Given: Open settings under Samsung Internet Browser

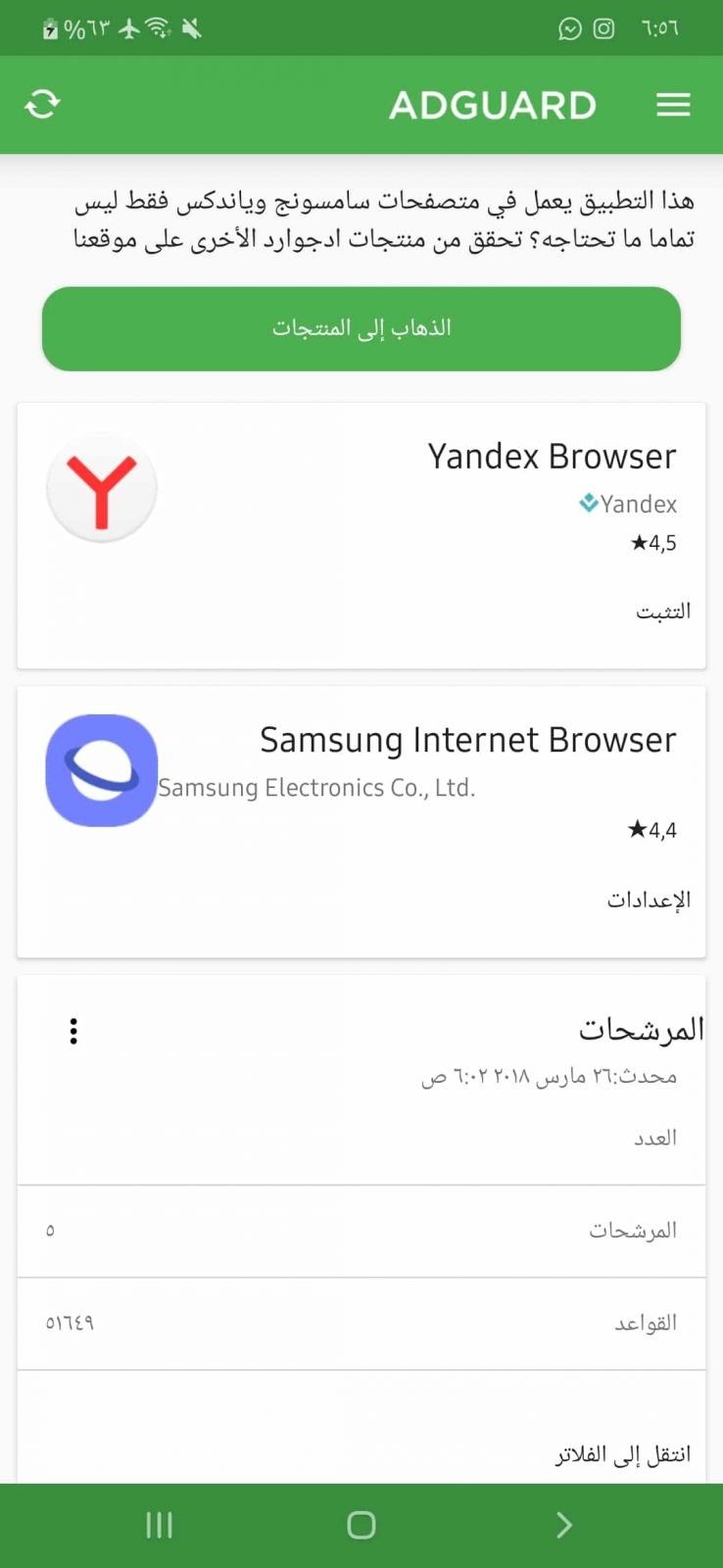Looking at the screenshot, I should (649, 900).
